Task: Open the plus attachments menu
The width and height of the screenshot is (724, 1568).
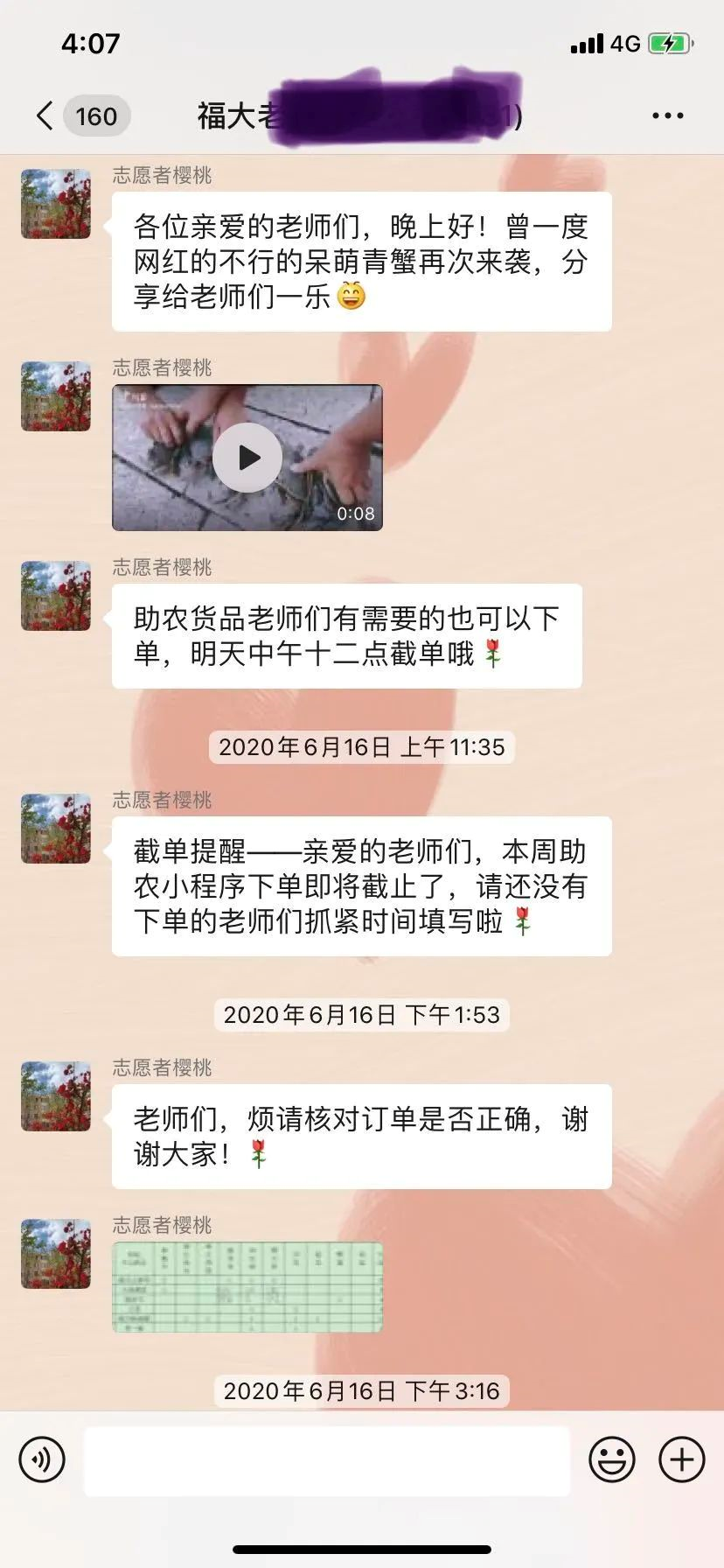Action: [x=681, y=1459]
